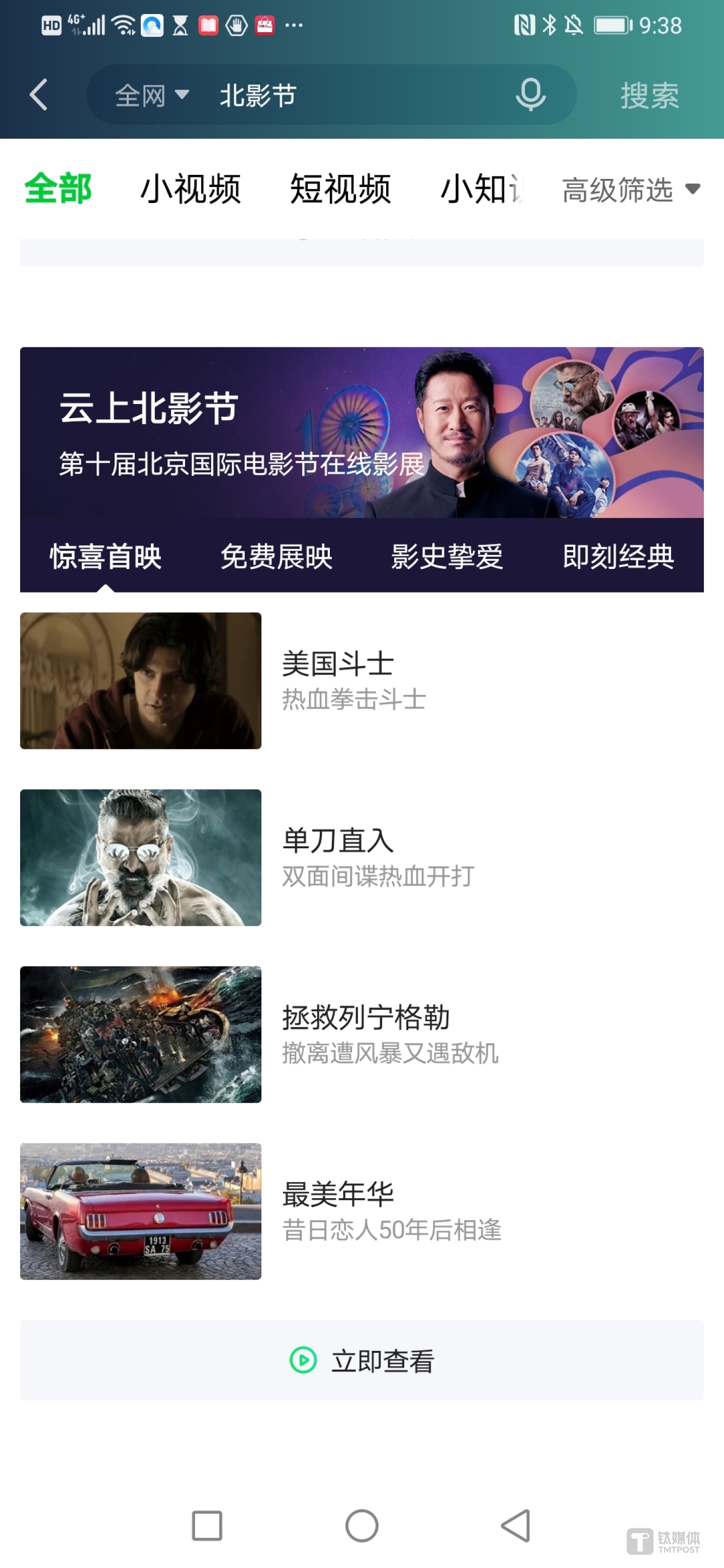The image size is (724, 1568).
Task: Tap the status bar overflow ellipsis
Action: point(294,26)
